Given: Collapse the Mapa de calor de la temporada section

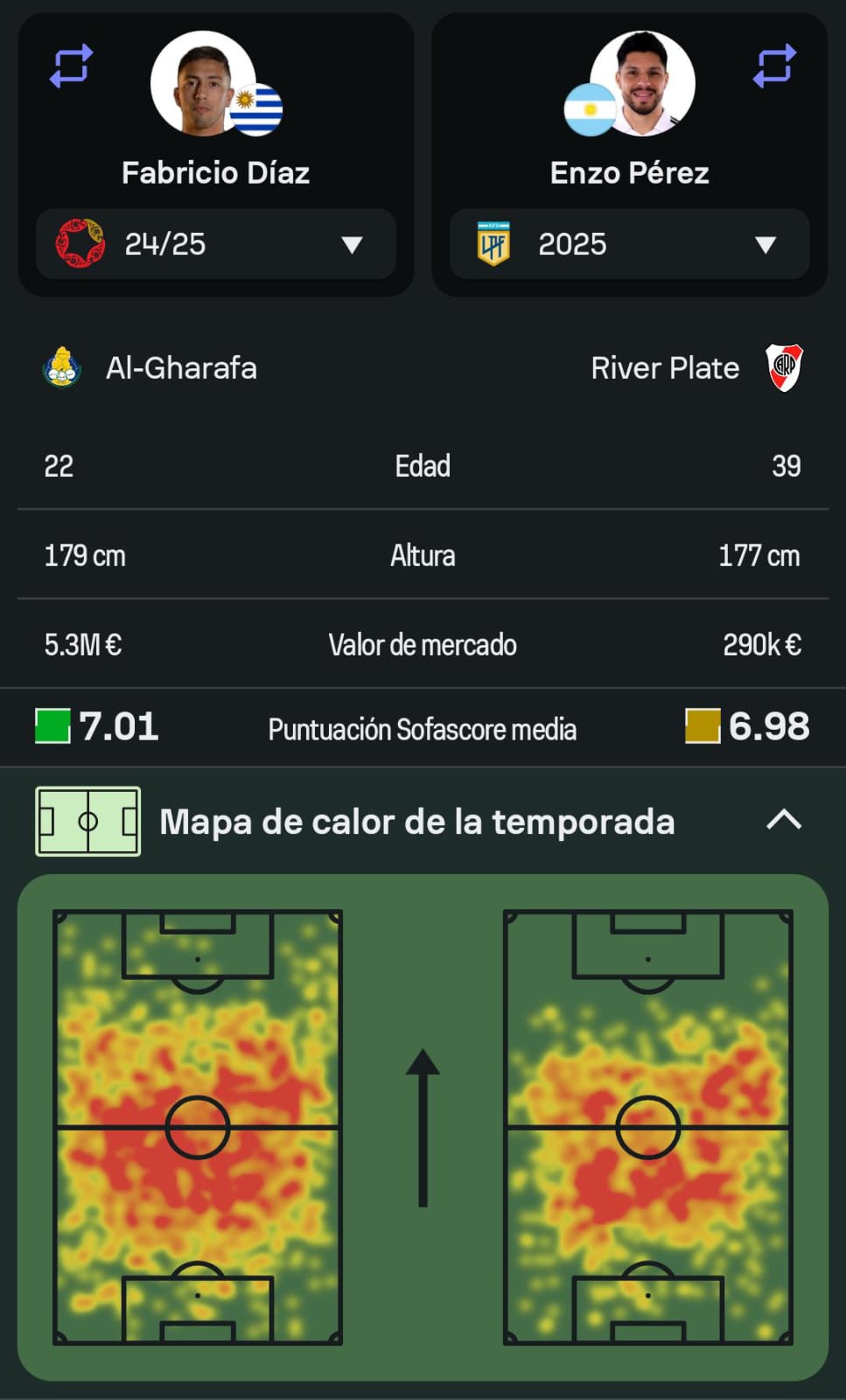Looking at the screenshot, I should click(x=784, y=821).
